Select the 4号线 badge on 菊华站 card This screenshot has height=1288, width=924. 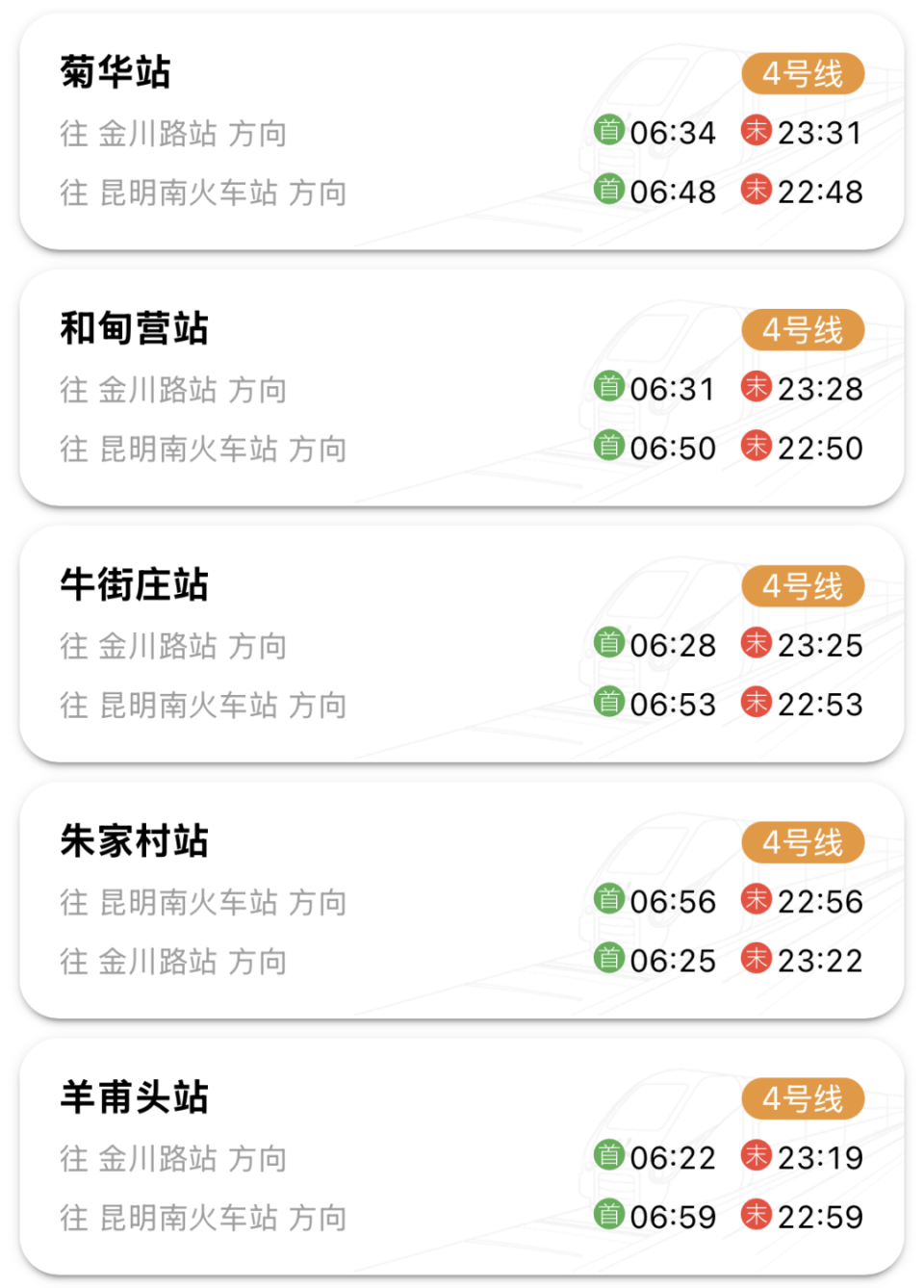click(x=804, y=72)
